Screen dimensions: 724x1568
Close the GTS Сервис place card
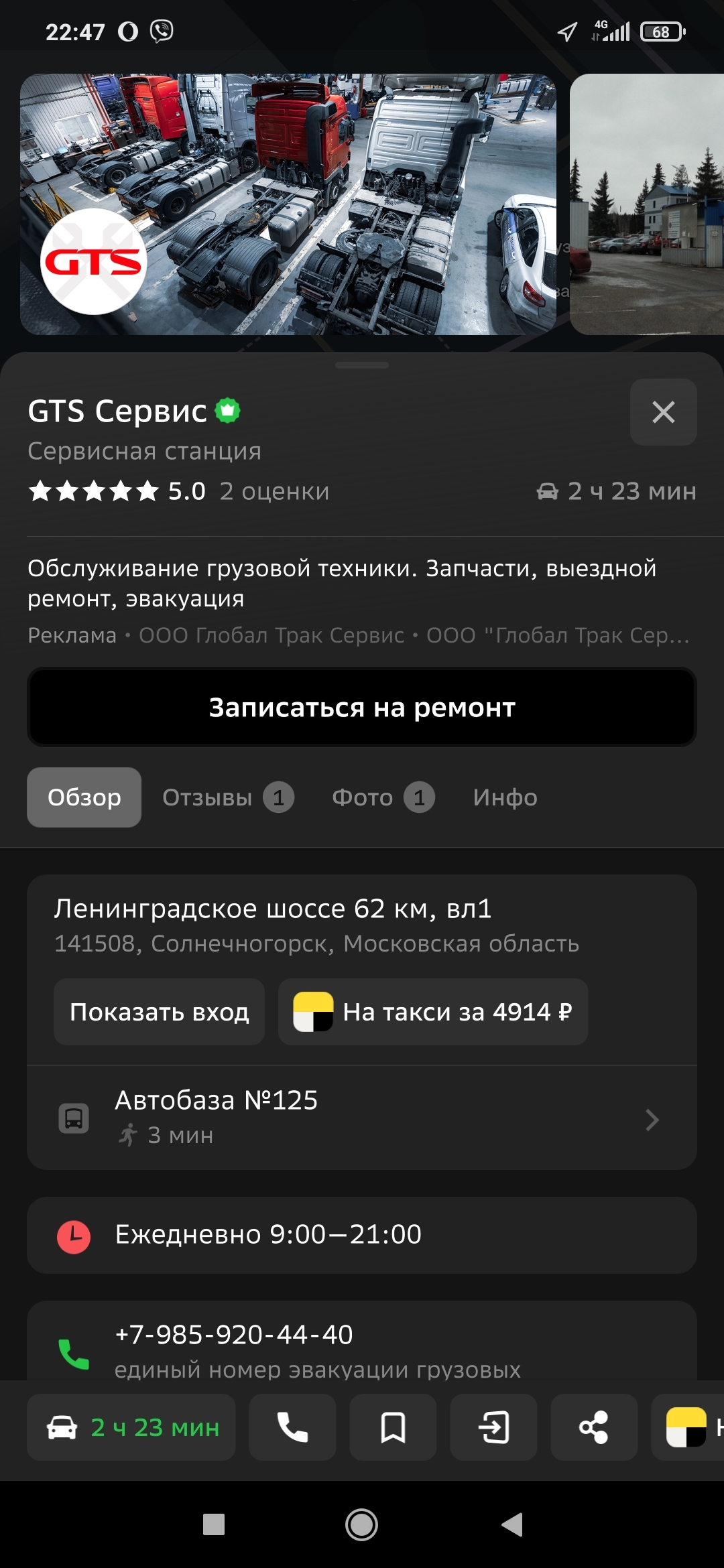[663, 412]
